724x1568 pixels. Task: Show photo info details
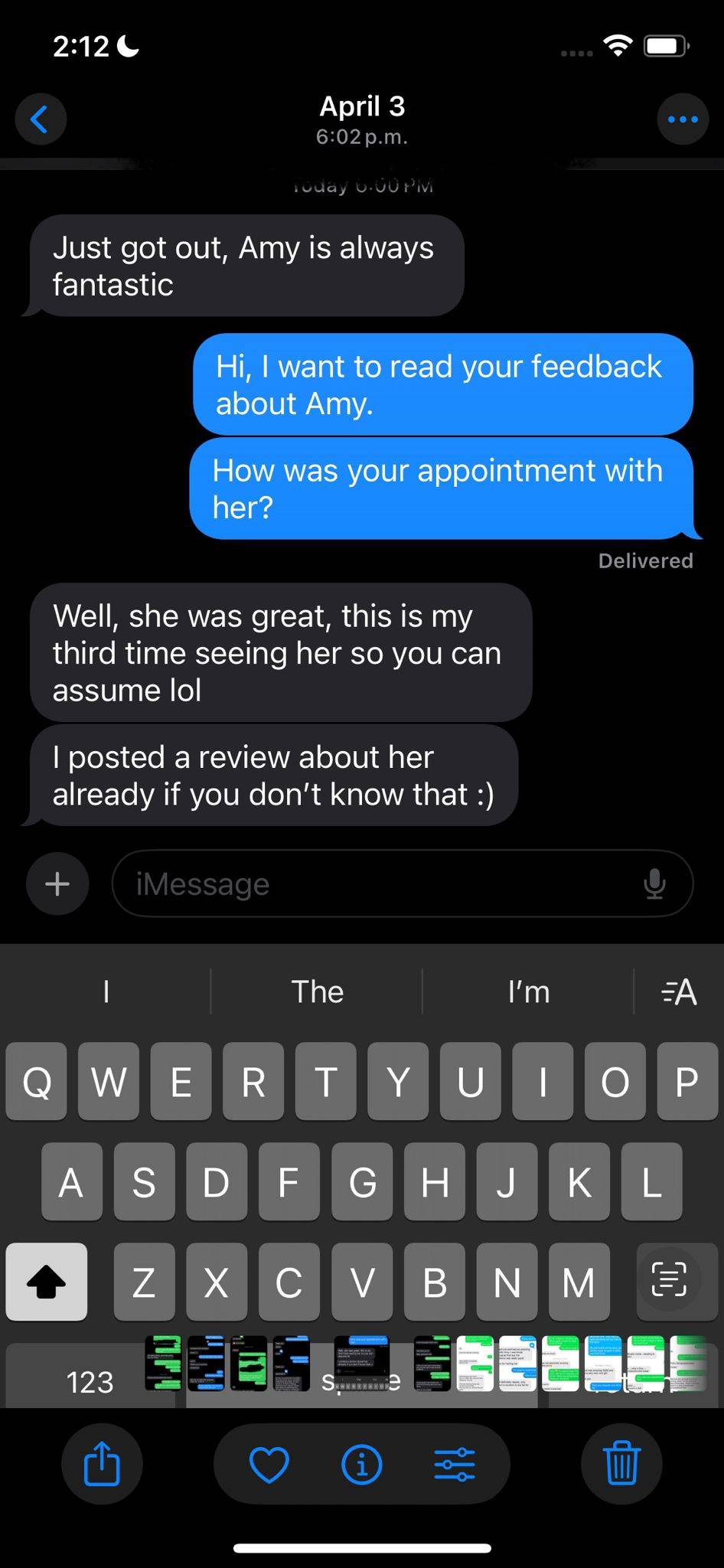pyautogui.click(x=361, y=1464)
